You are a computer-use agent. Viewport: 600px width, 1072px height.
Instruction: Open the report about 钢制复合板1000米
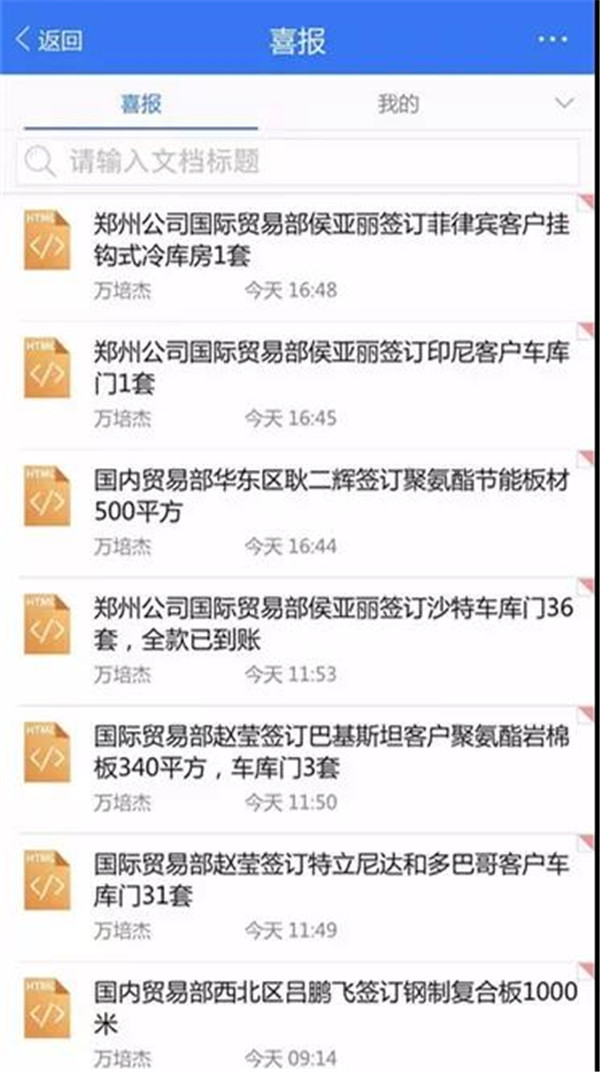pos(330,1008)
